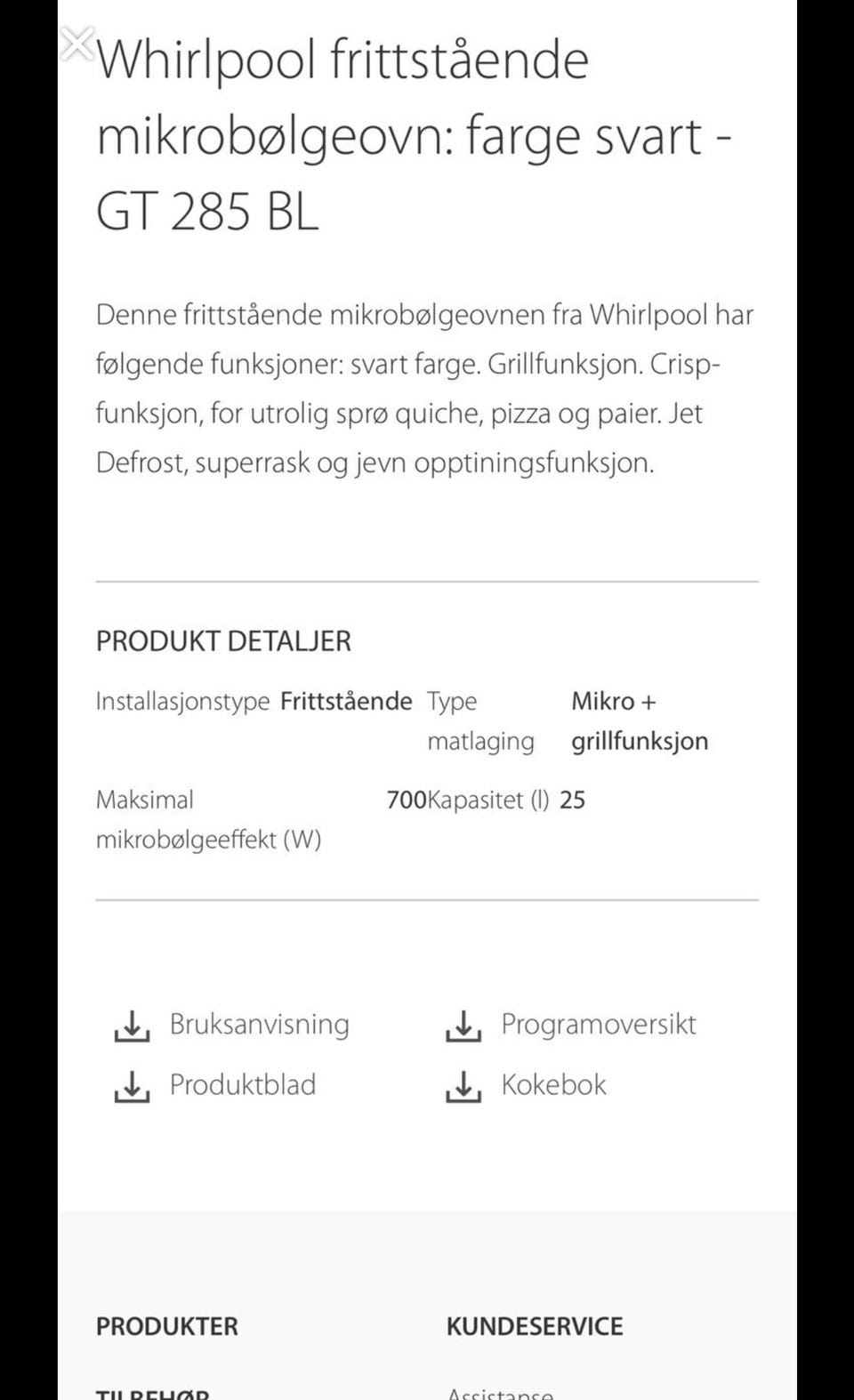Open the KUNDESERVICE footer section

point(533,1326)
